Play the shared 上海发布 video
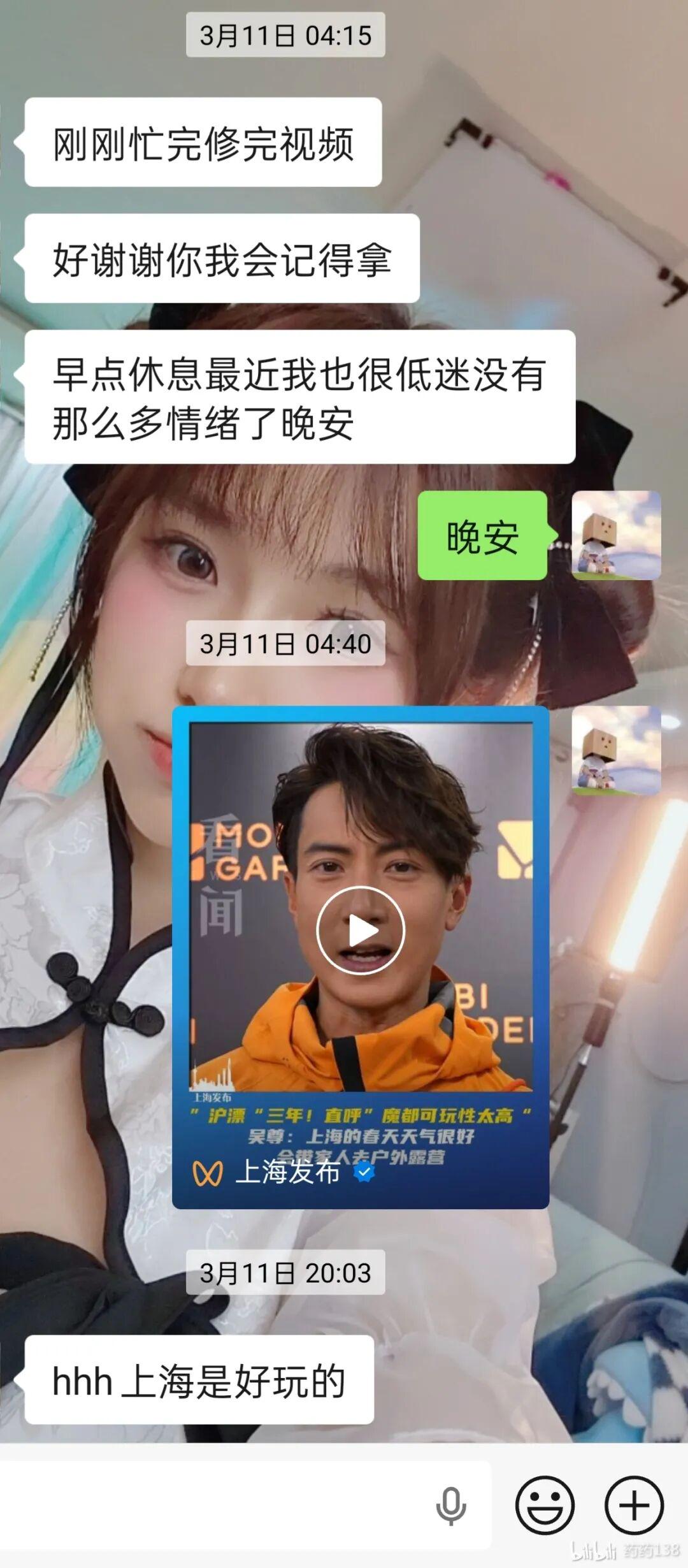This screenshot has width=688, height=1568. [x=361, y=930]
